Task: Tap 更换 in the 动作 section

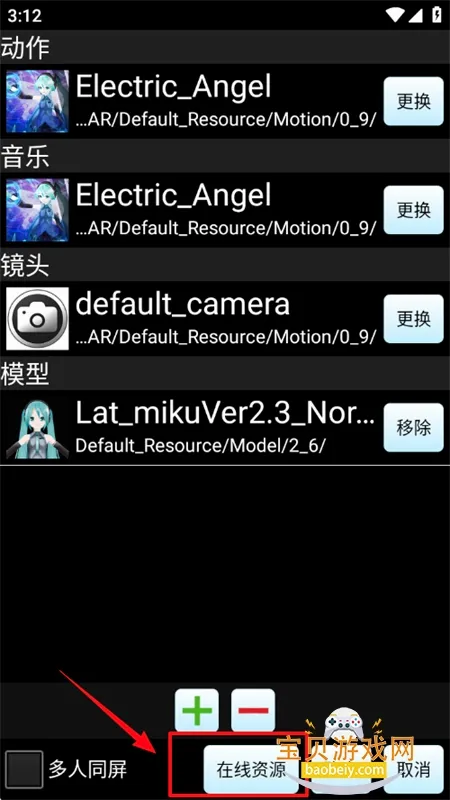Action: coord(413,101)
